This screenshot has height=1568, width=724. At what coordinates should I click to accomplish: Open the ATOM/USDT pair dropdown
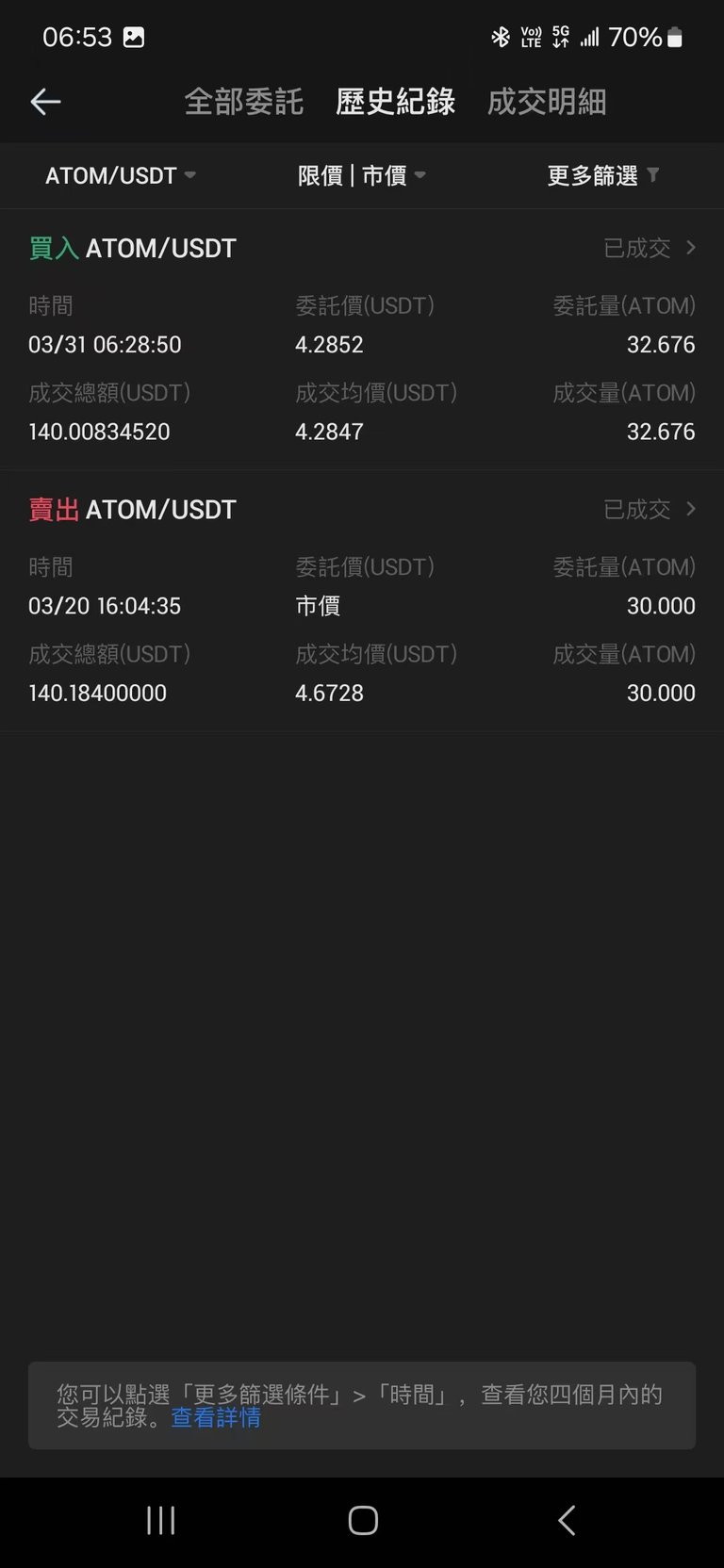pos(120,175)
